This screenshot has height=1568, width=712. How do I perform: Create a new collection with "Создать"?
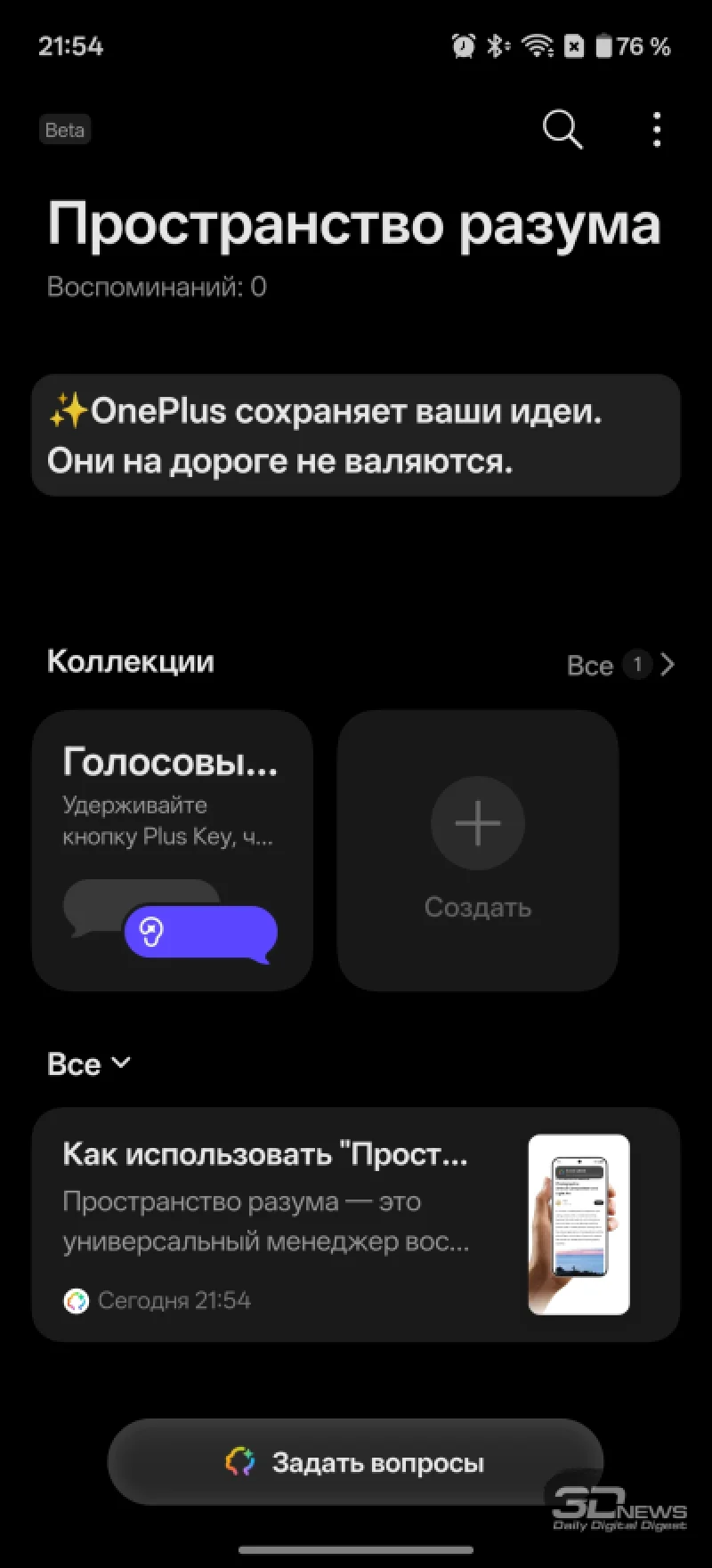click(478, 850)
